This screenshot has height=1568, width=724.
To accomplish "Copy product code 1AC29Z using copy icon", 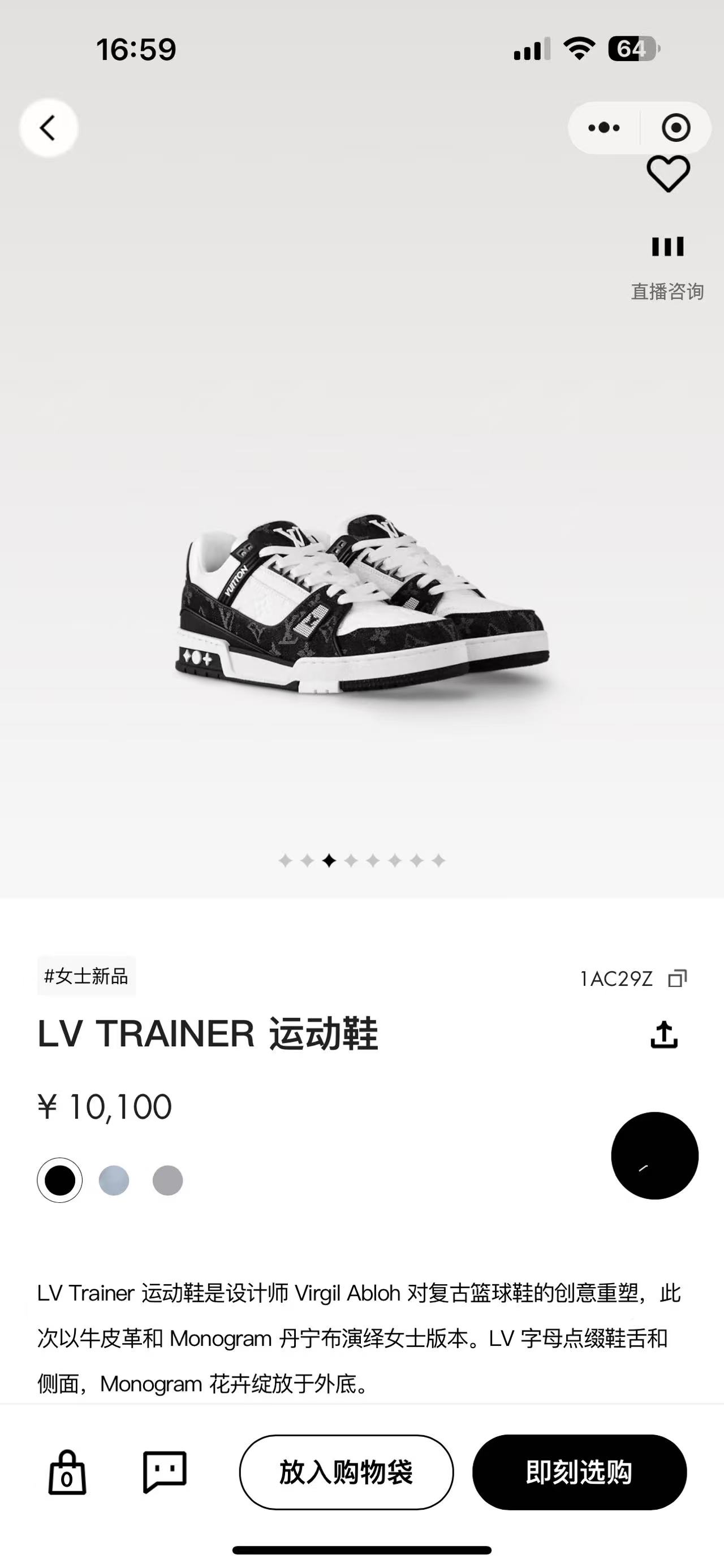I will pos(678,979).
